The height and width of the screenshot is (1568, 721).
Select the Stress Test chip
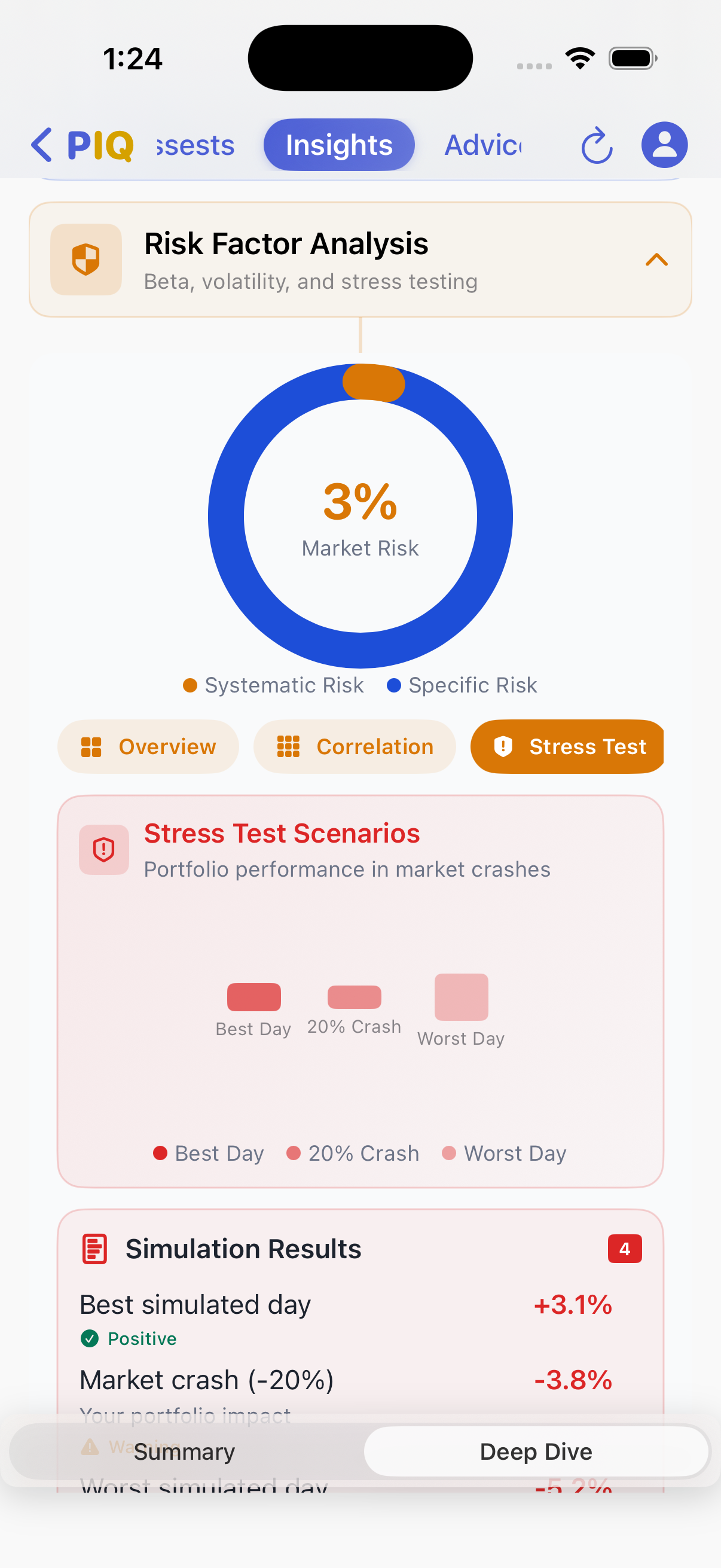567,746
